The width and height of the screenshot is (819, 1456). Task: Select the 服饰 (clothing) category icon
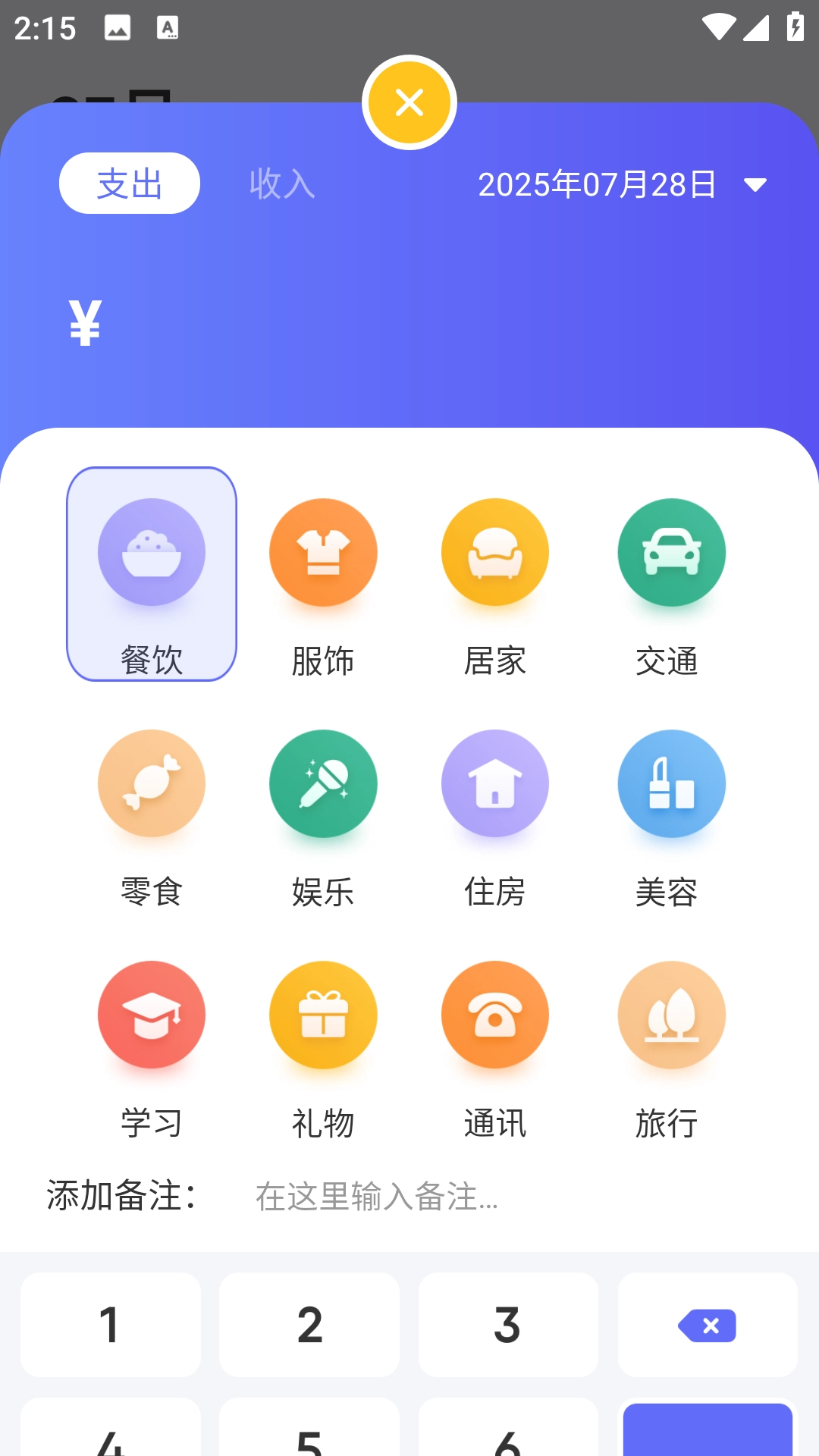[323, 552]
